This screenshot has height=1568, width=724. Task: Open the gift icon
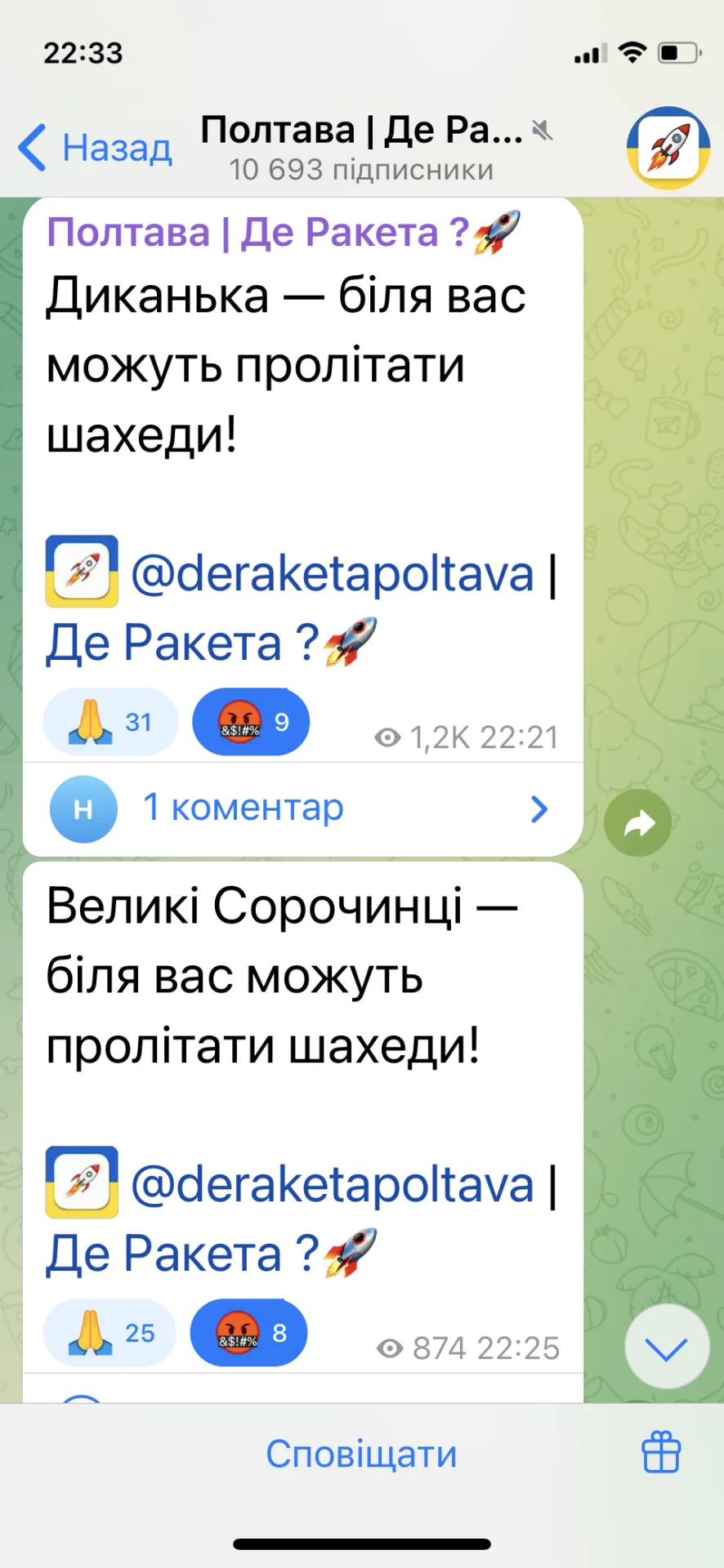click(x=661, y=1453)
